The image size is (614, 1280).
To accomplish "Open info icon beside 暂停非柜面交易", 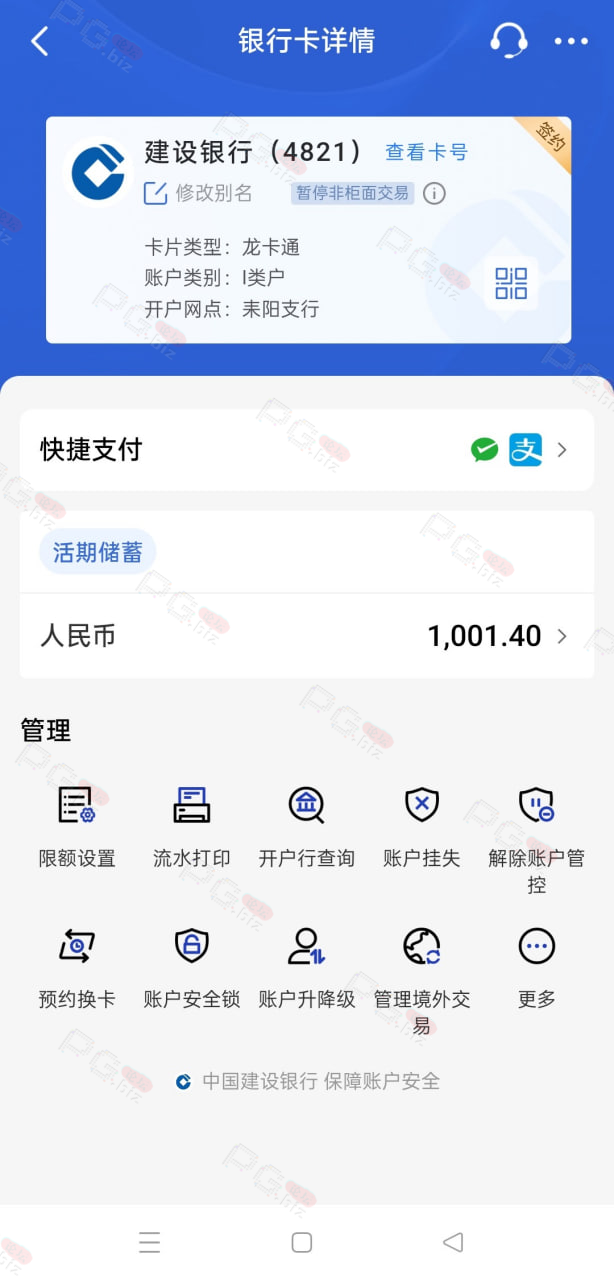I will (434, 193).
